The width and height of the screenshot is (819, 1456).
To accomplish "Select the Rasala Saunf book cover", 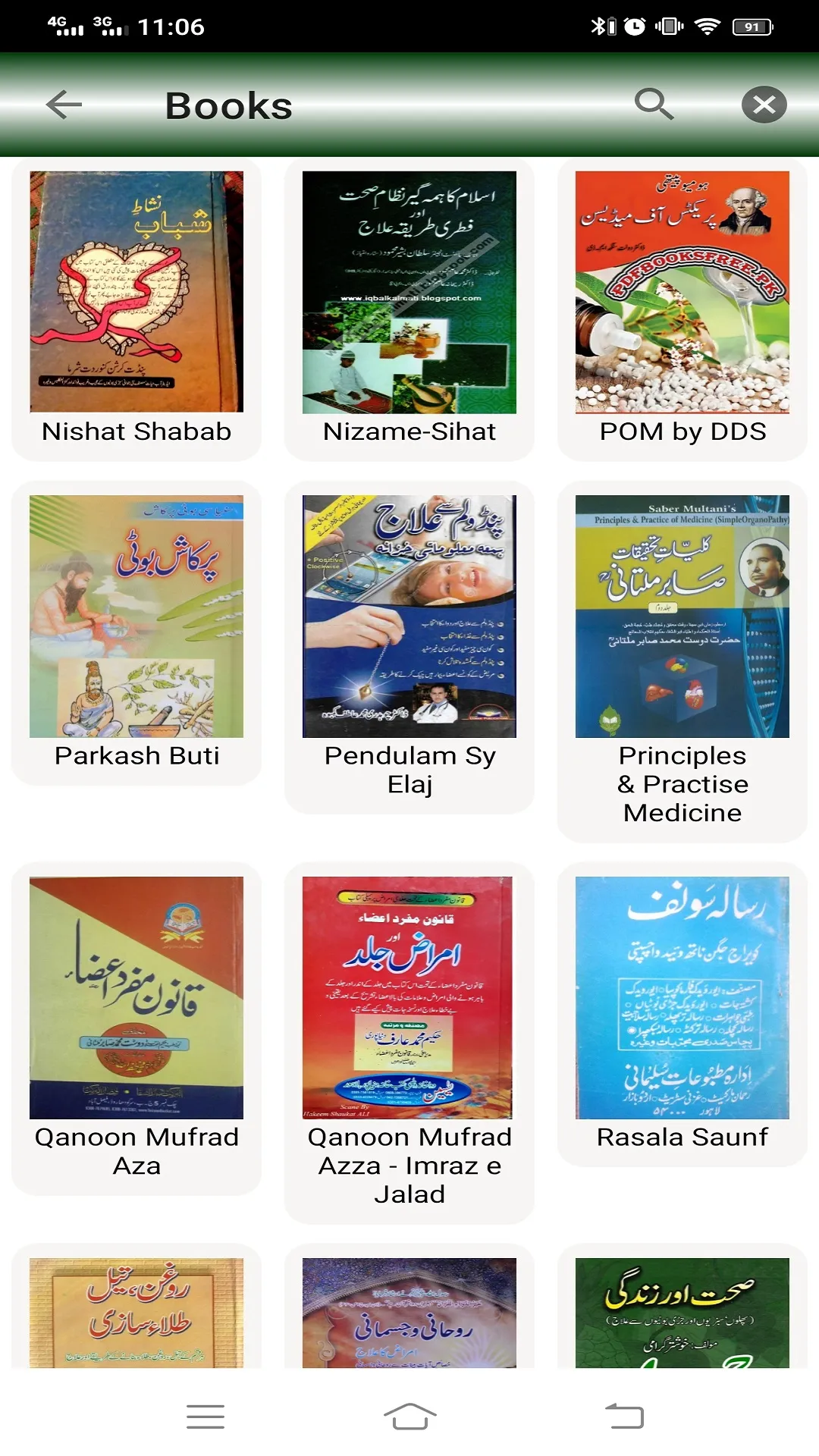I will (x=682, y=993).
